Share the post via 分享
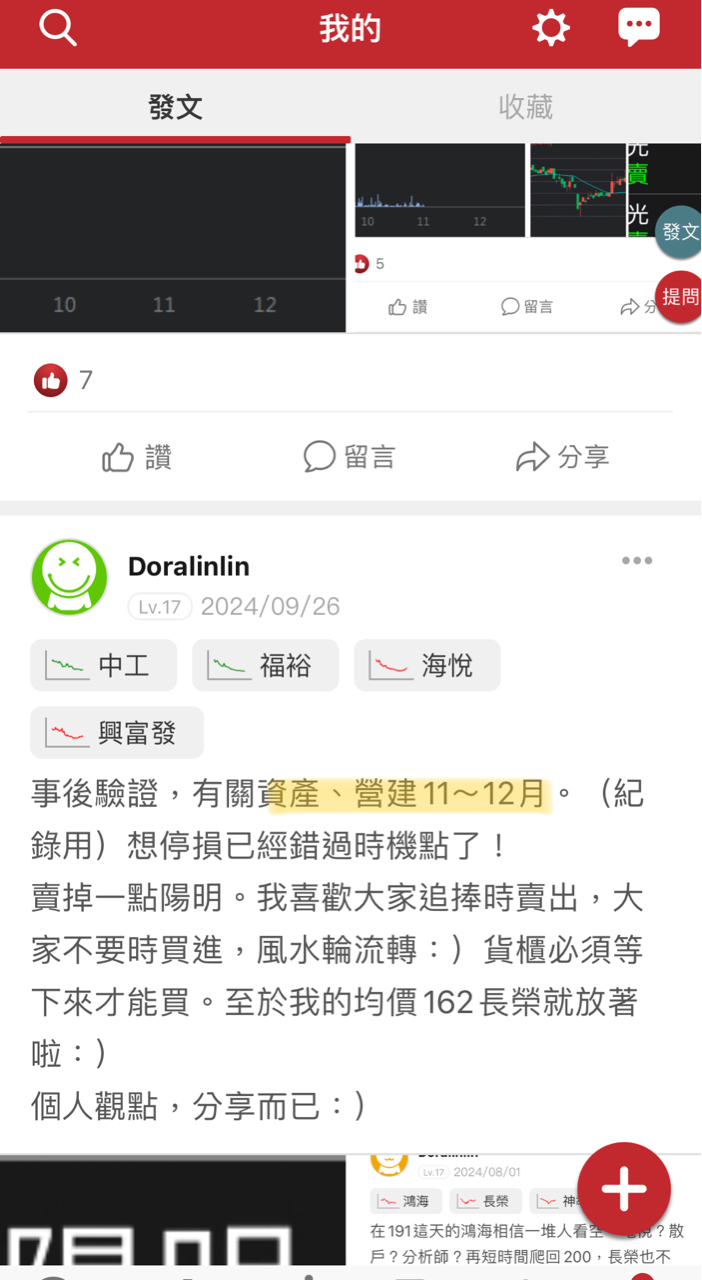The width and height of the screenshot is (702, 1280). [562, 458]
